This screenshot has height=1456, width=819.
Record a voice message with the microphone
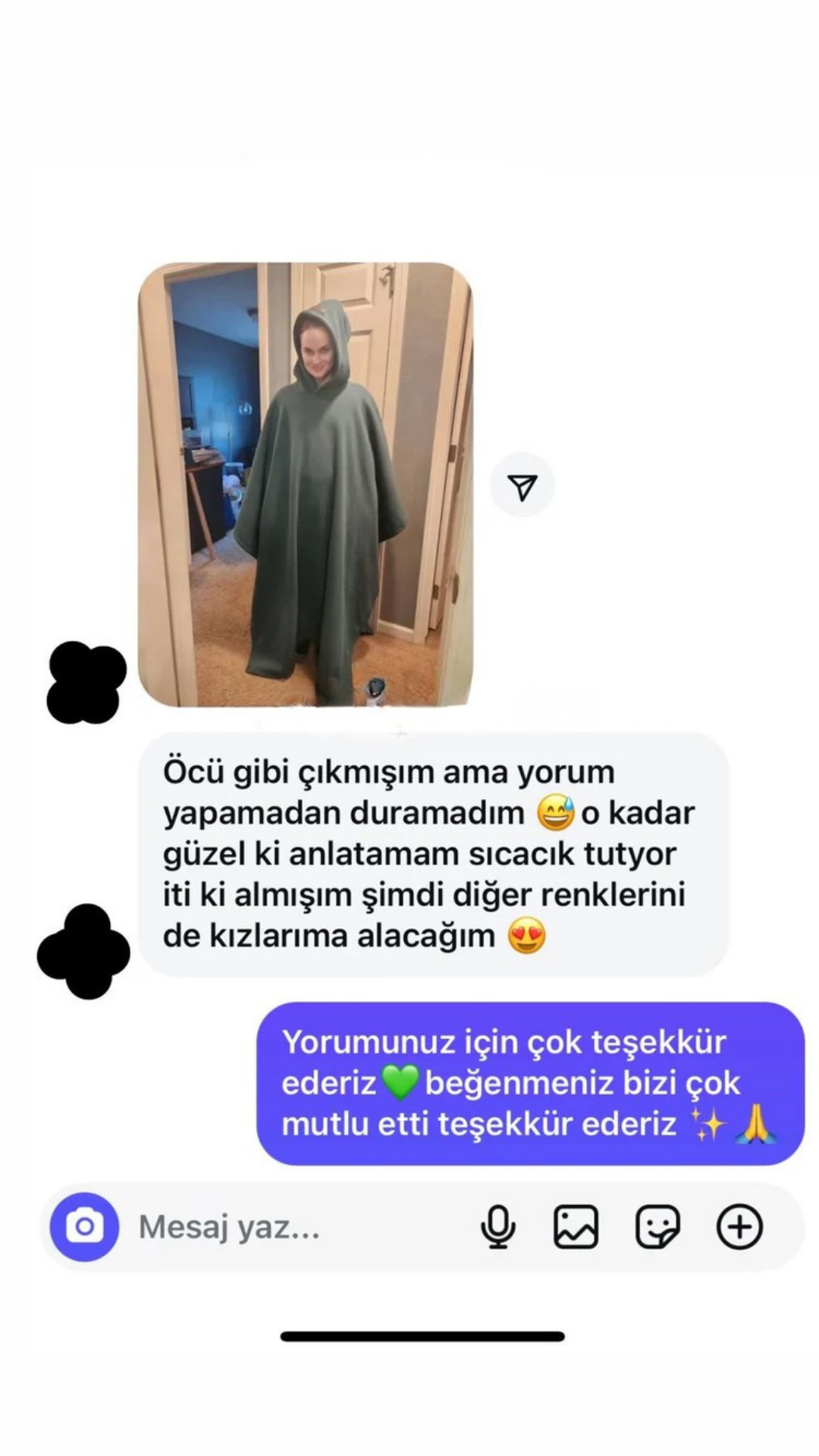coord(498,1227)
